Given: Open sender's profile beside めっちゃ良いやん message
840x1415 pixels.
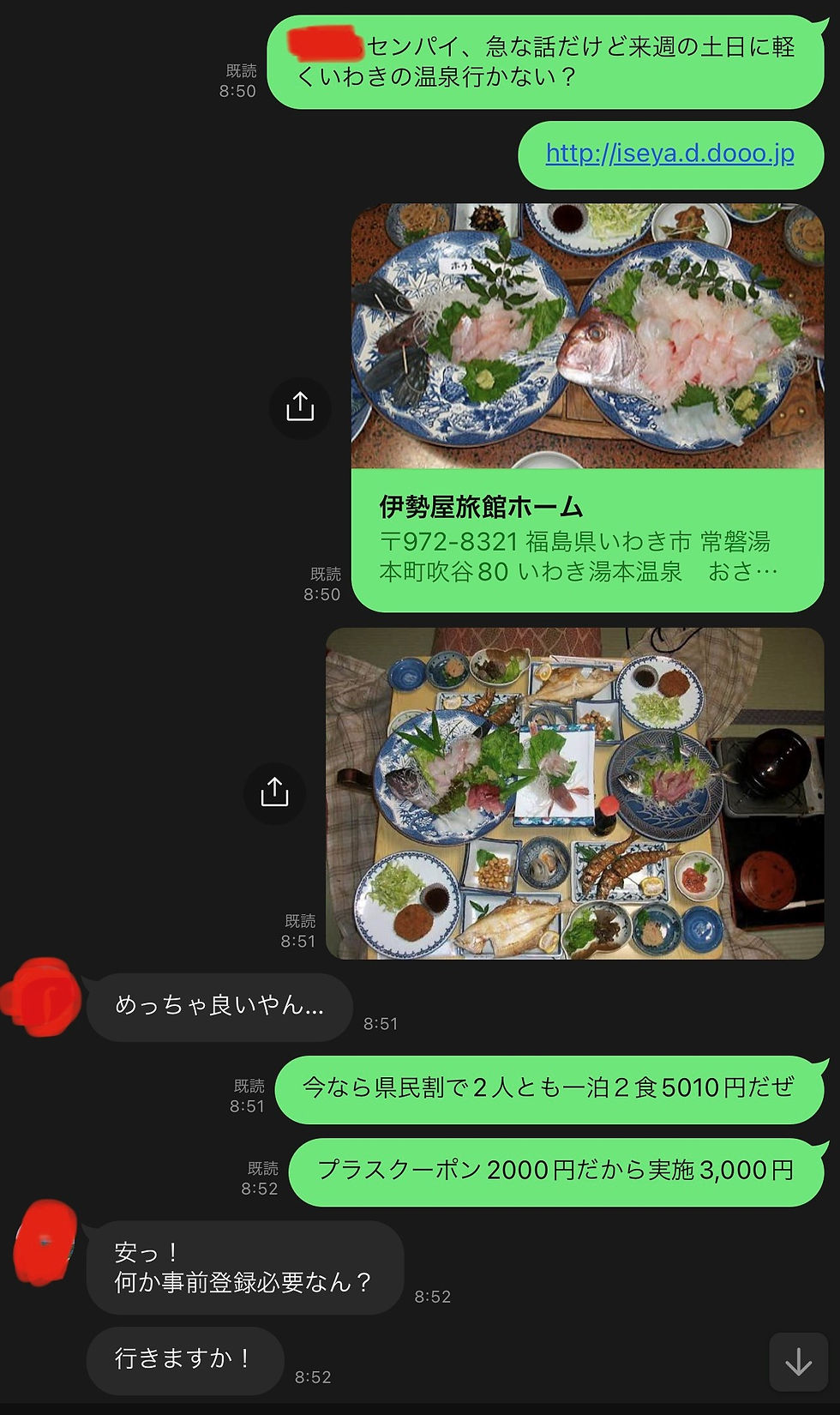Looking at the screenshot, I should [x=43, y=999].
